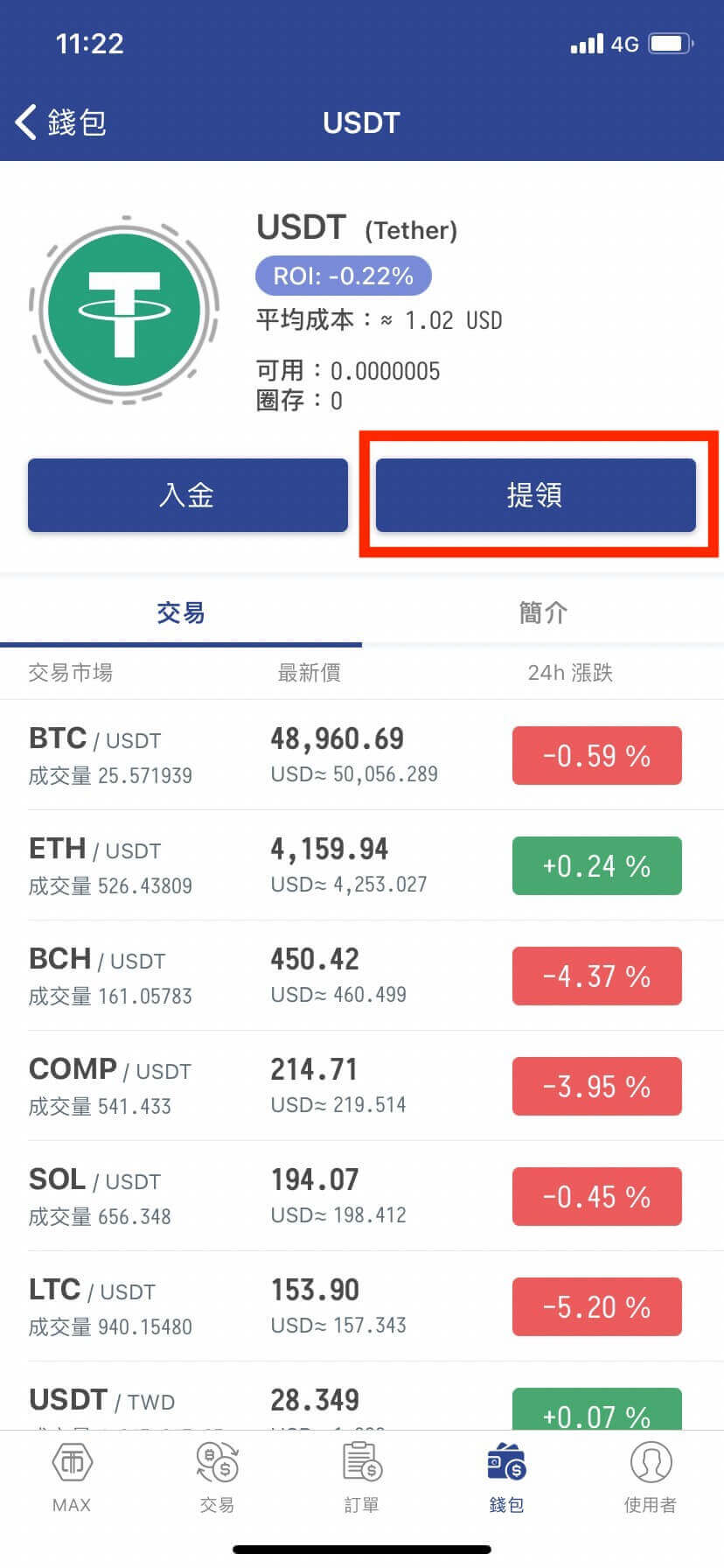Open the 交易 bottom navigation item
This screenshot has width=724, height=1568.
[217, 1477]
